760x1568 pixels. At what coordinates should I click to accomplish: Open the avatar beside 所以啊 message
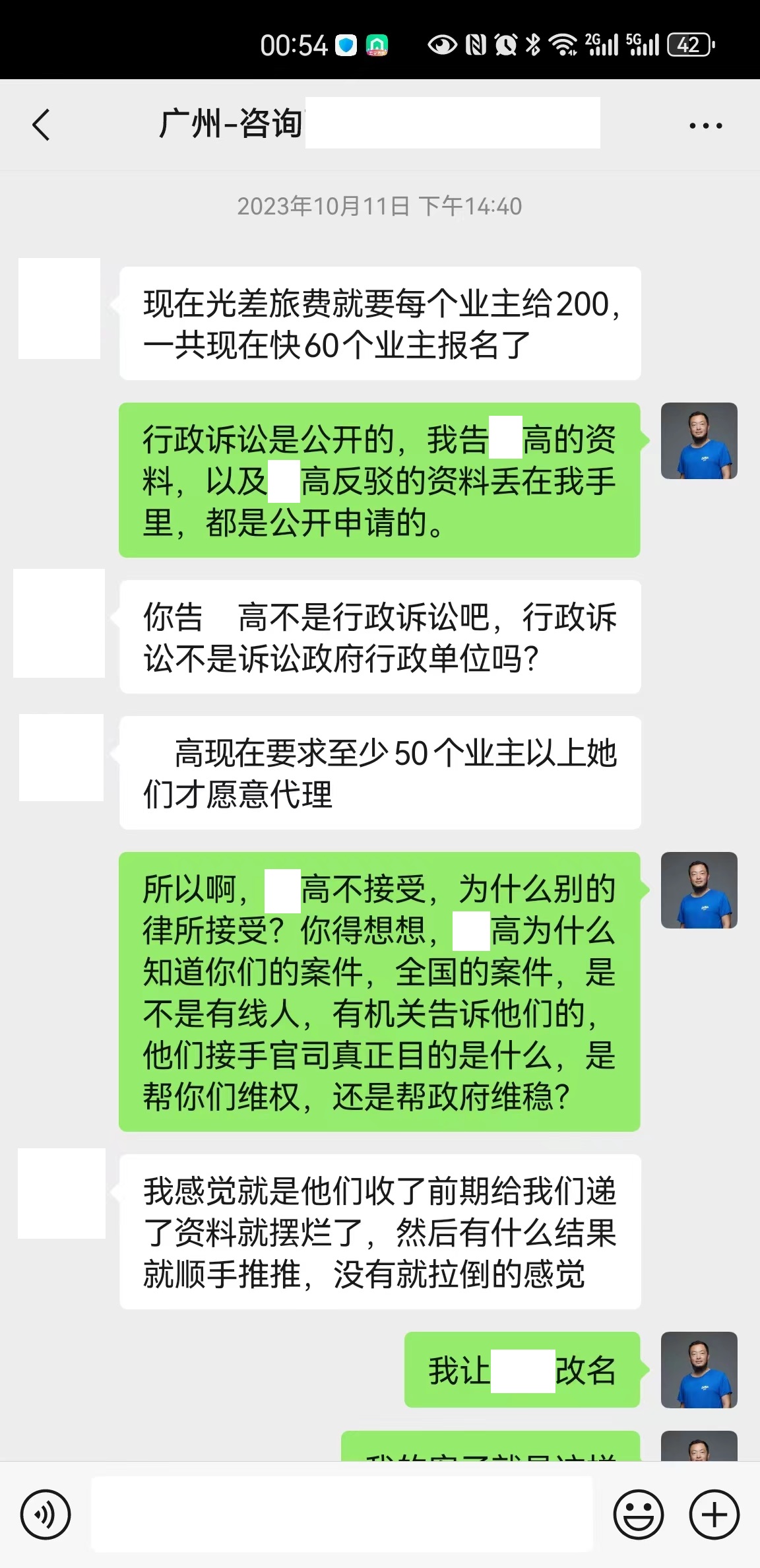click(x=699, y=890)
